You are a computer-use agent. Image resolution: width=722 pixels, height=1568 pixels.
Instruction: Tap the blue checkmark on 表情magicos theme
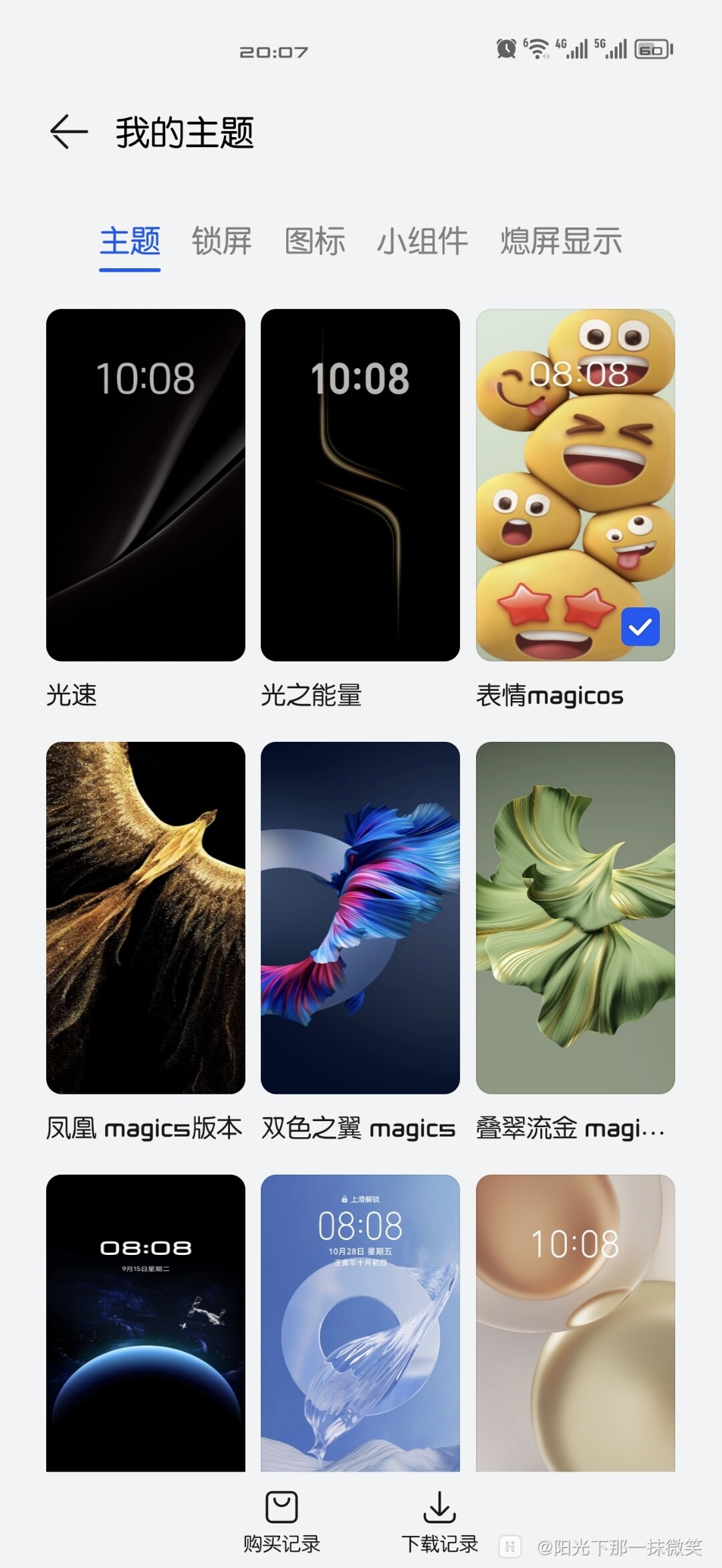click(x=640, y=626)
